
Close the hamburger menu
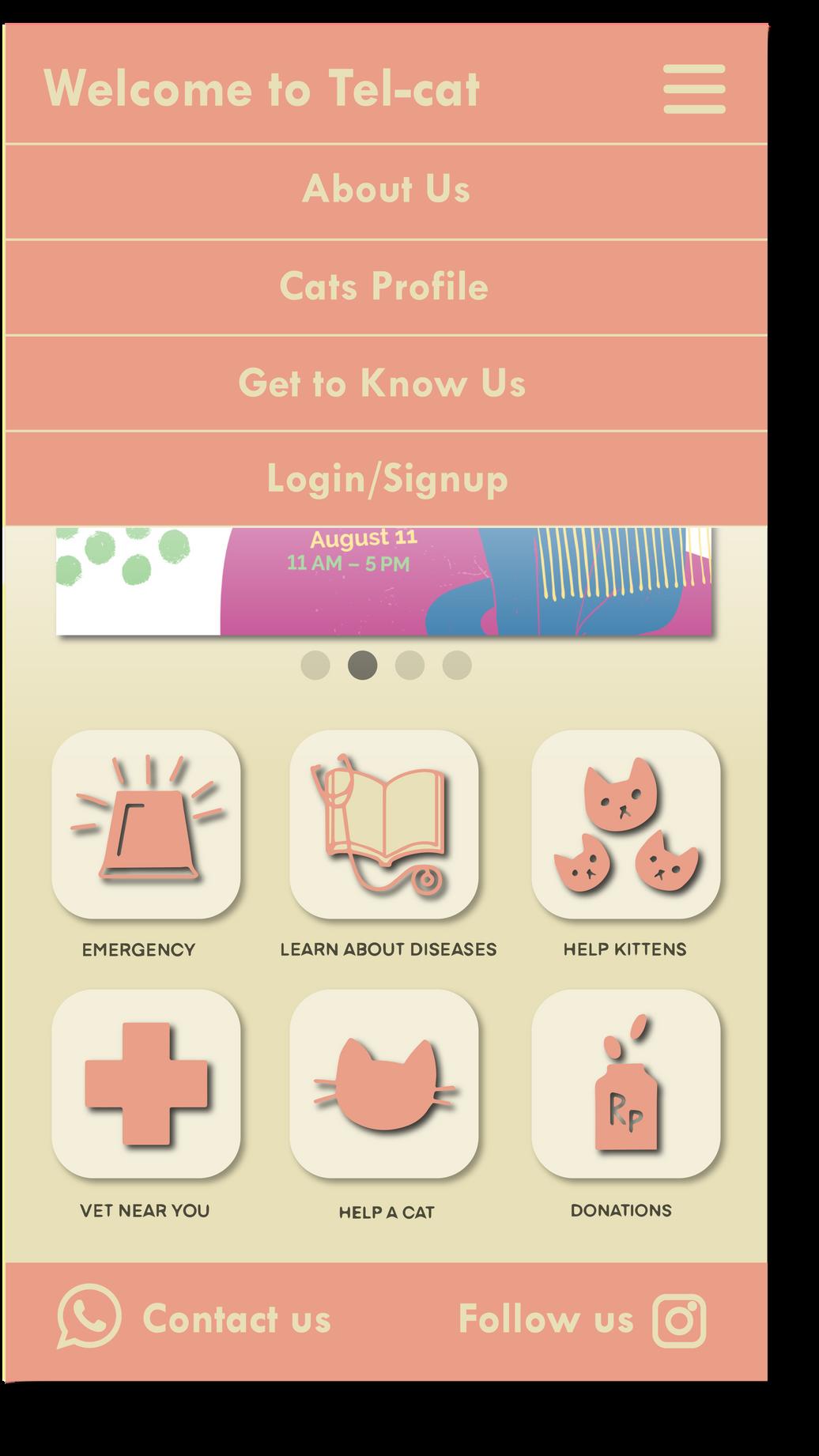tap(694, 89)
